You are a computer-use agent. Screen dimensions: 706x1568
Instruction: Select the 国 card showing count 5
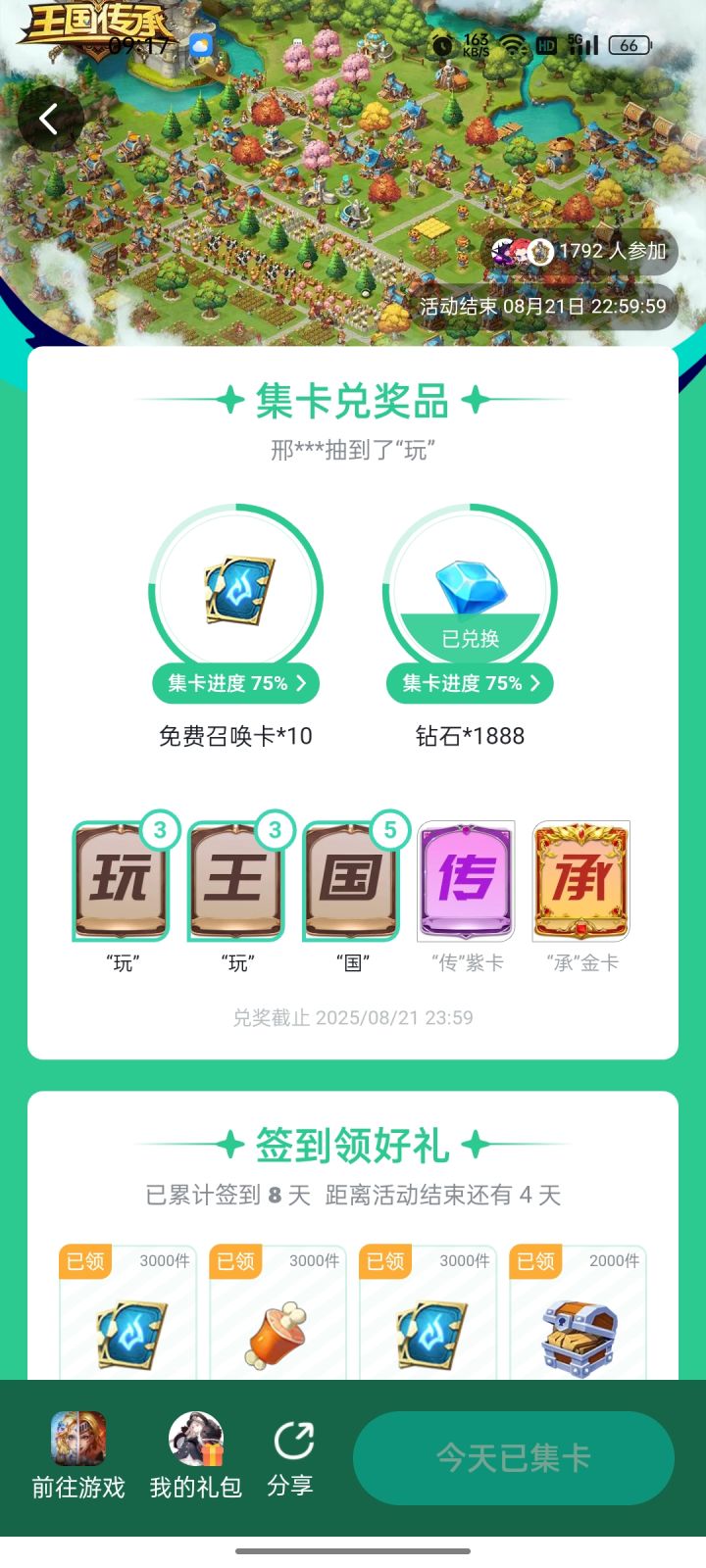point(350,880)
